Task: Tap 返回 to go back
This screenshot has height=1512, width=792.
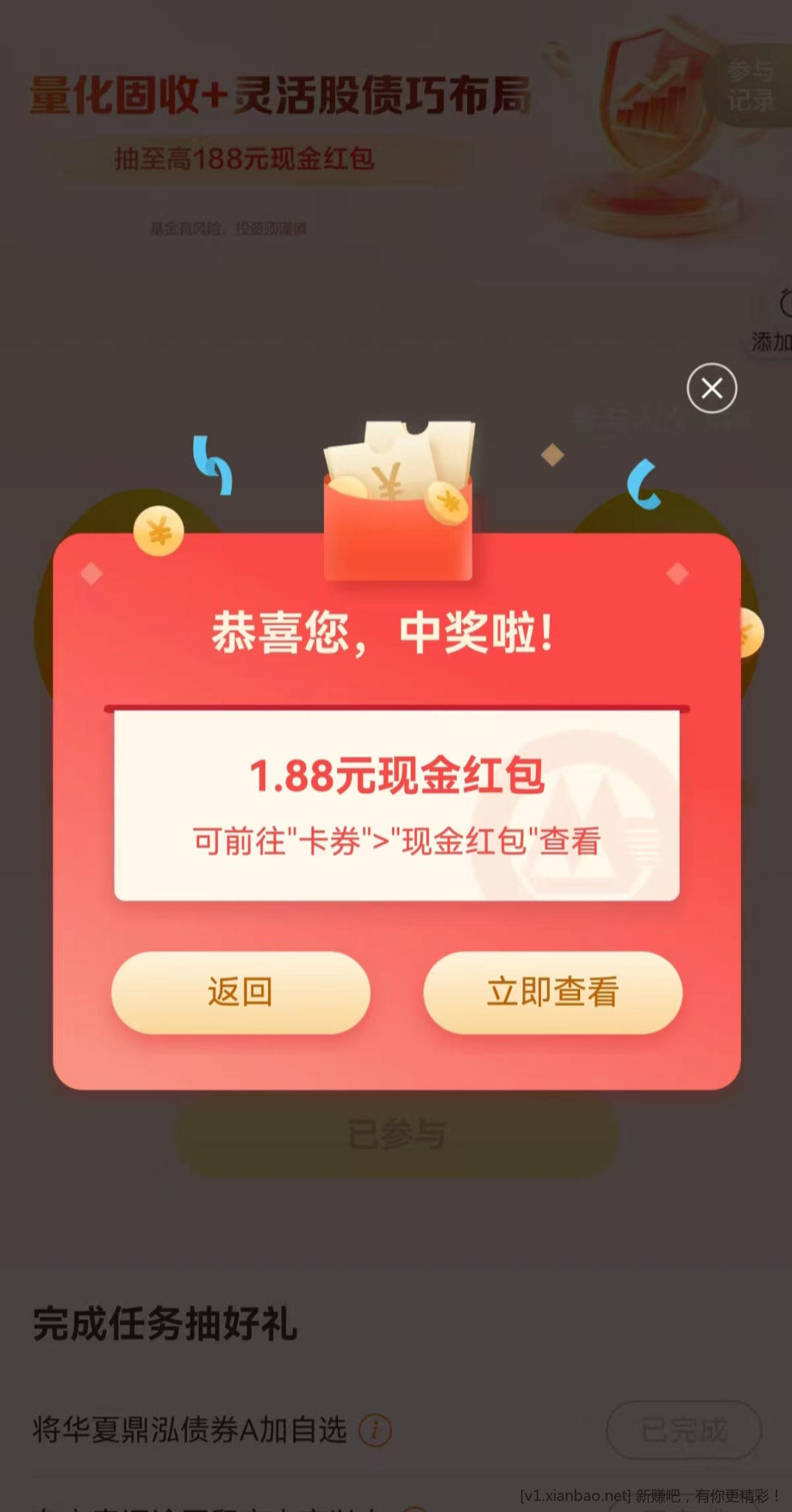Action: tap(241, 992)
